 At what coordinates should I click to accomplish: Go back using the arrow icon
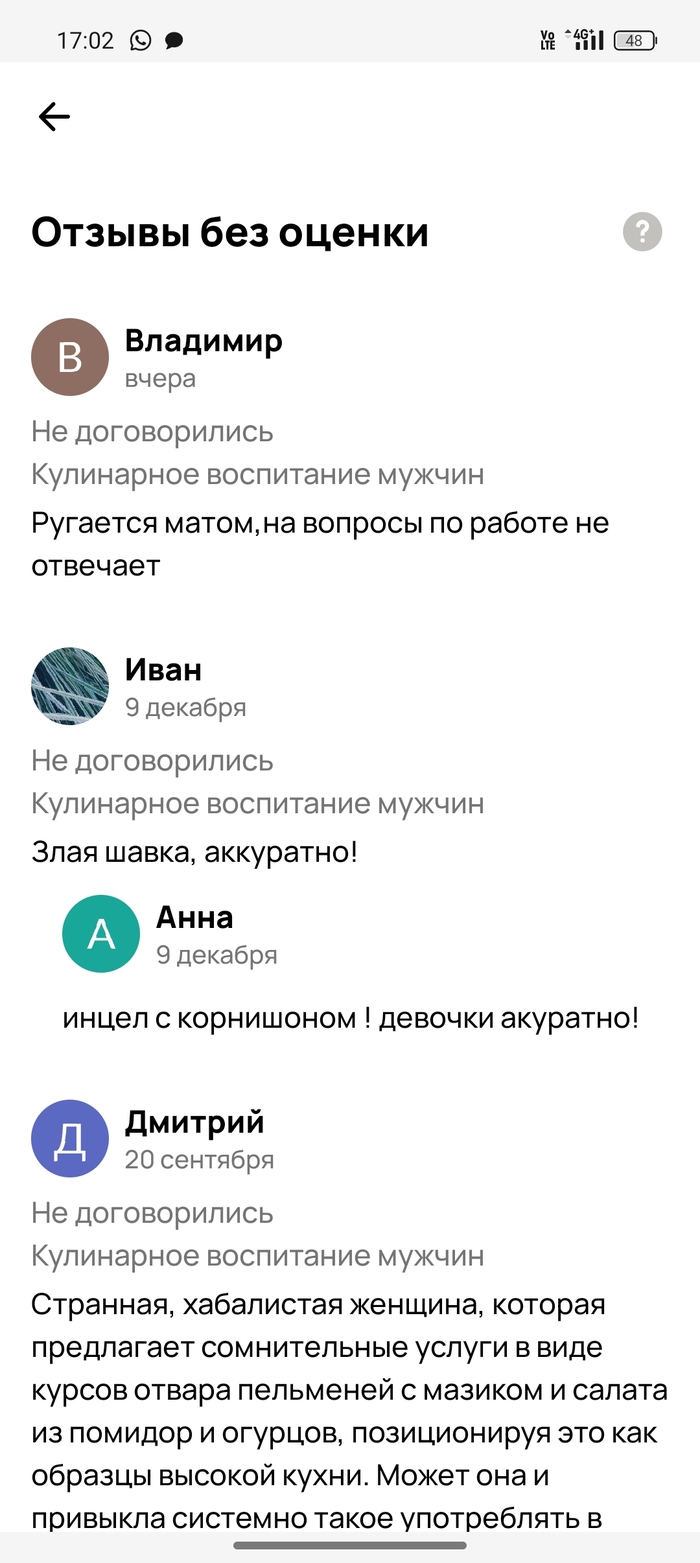(x=54, y=117)
